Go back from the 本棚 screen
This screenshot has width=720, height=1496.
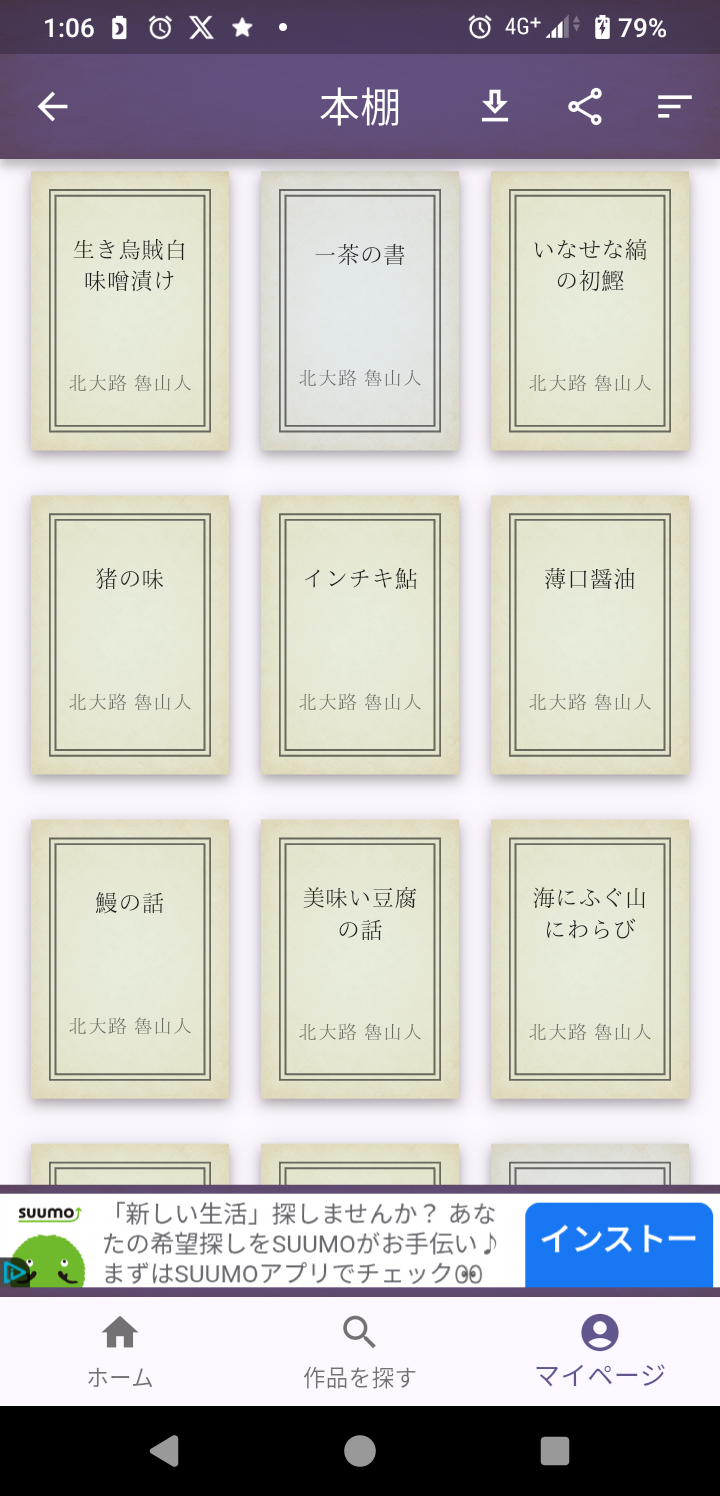[x=53, y=107]
